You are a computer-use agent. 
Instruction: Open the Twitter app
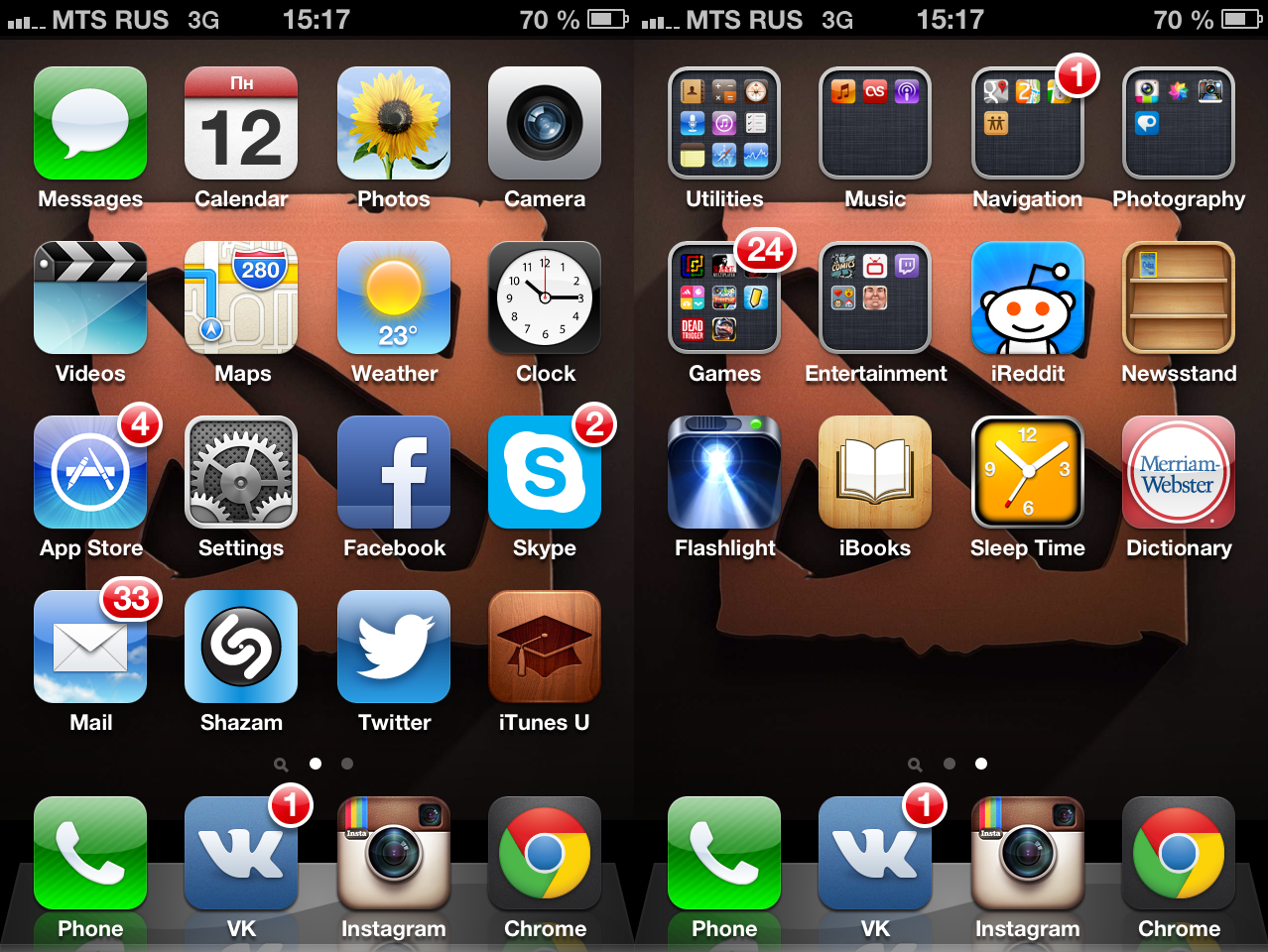393,648
